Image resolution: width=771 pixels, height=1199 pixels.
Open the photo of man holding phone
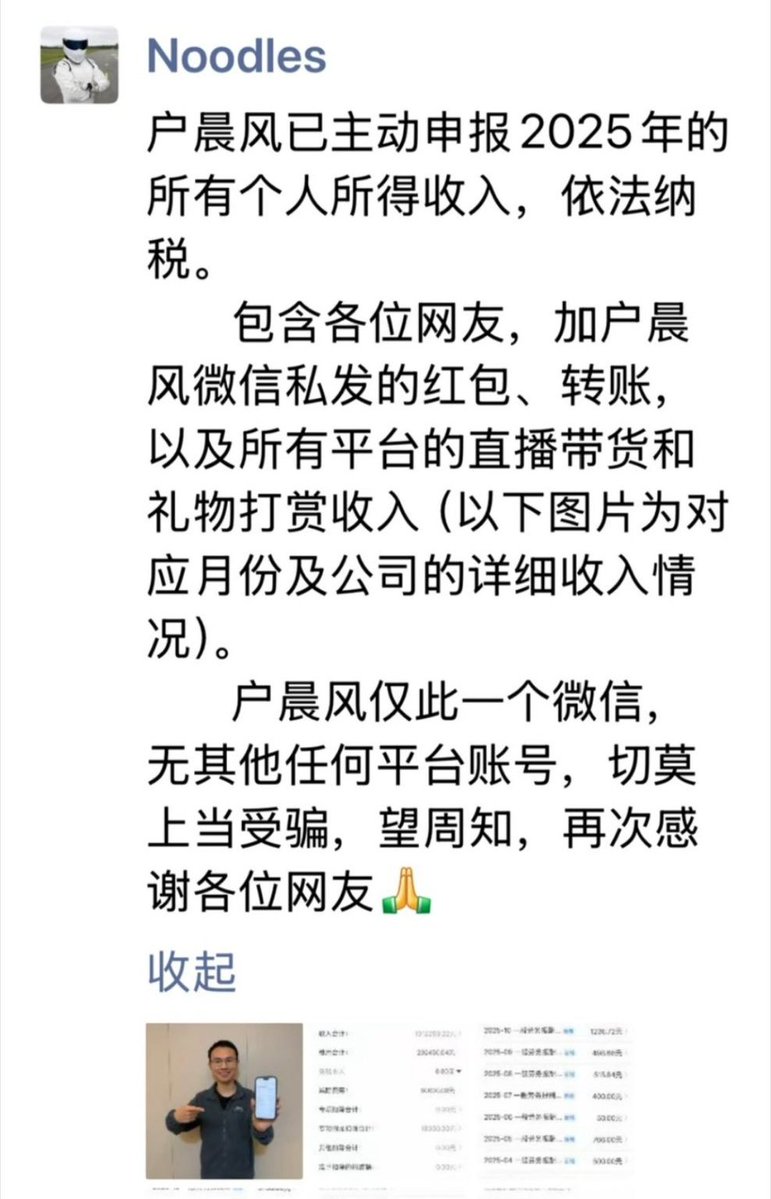pyautogui.click(x=224, y=1100)
